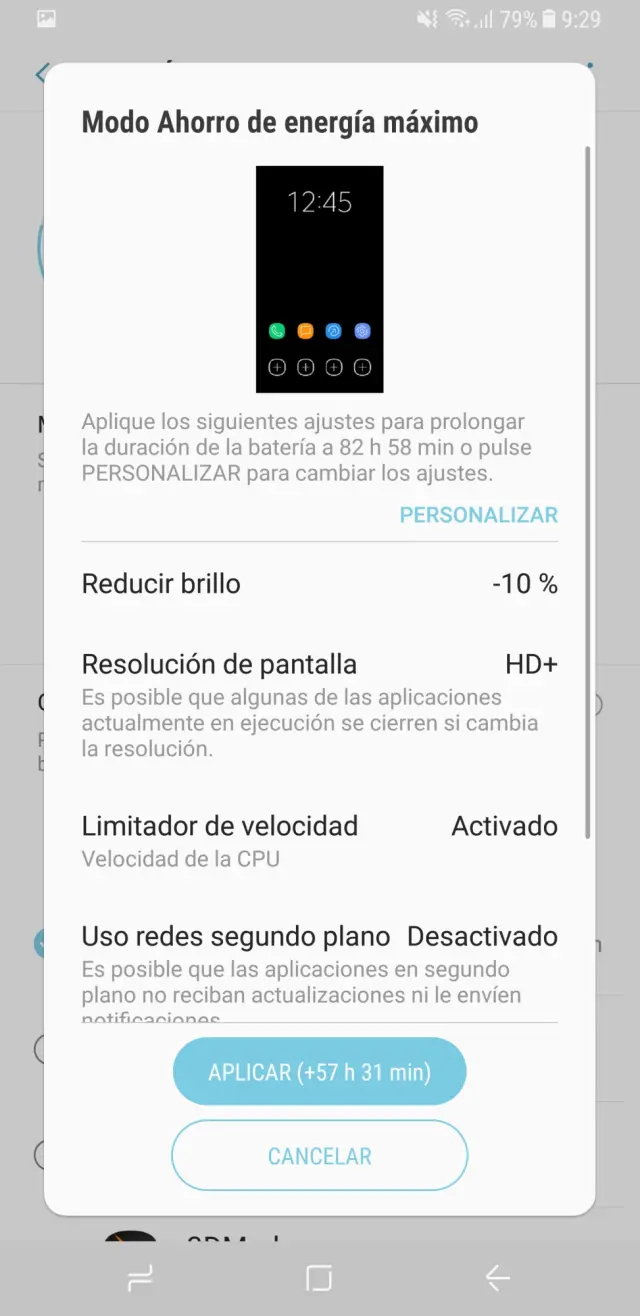The image size is (640, 1316).
Task: Open recent apps from navigation bar
Action: pyautogui.click(x=140, y=1277)
